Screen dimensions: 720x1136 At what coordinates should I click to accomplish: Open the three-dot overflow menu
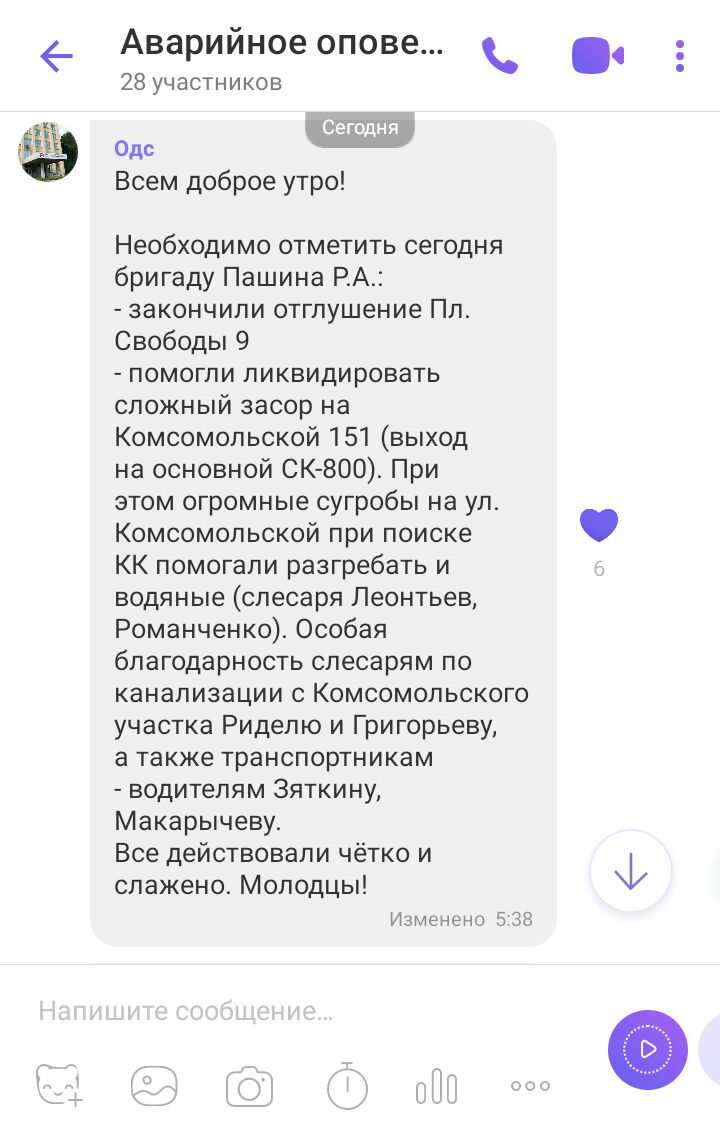click(680, 56)
